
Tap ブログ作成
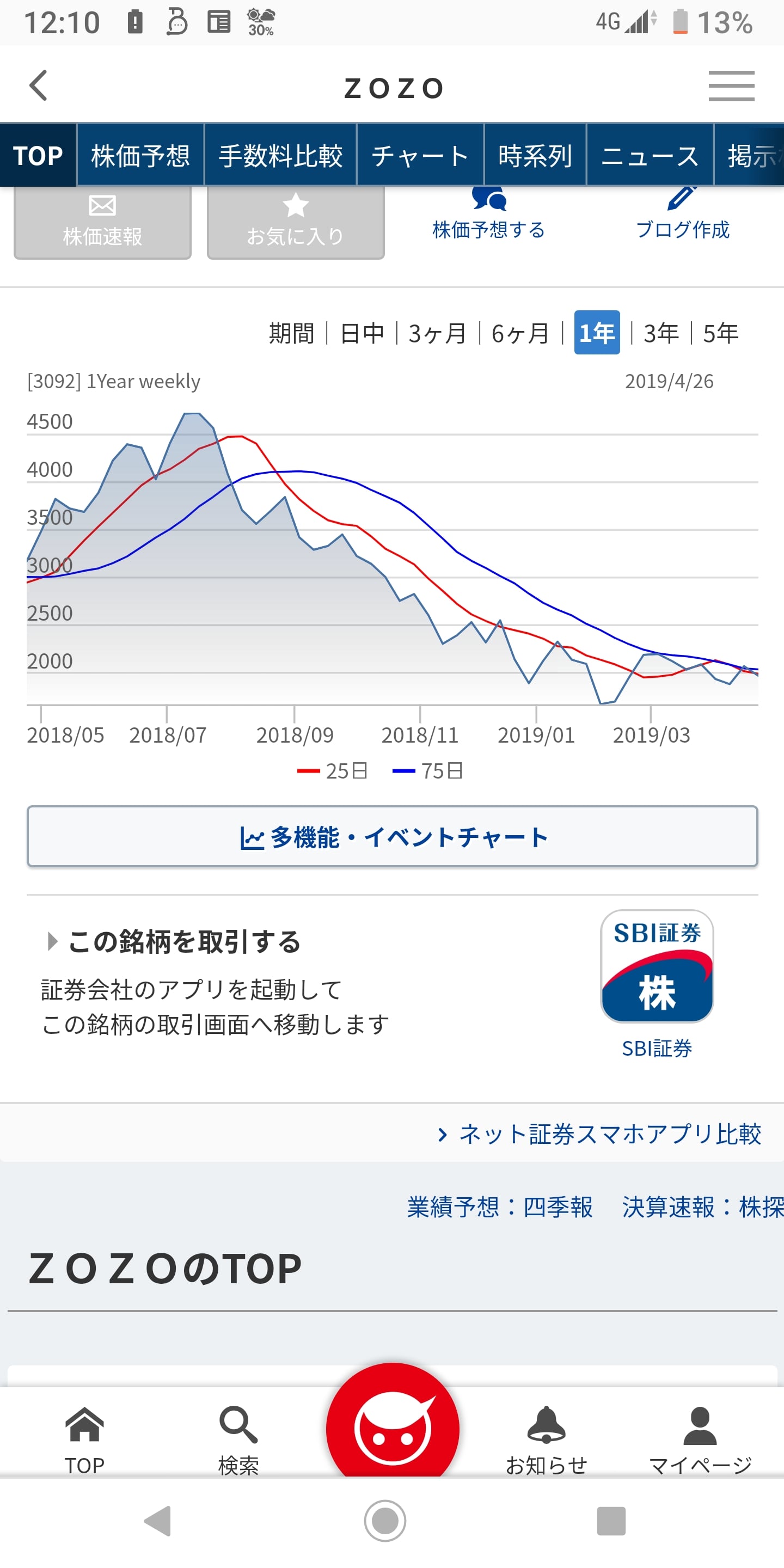click(682, 216)
